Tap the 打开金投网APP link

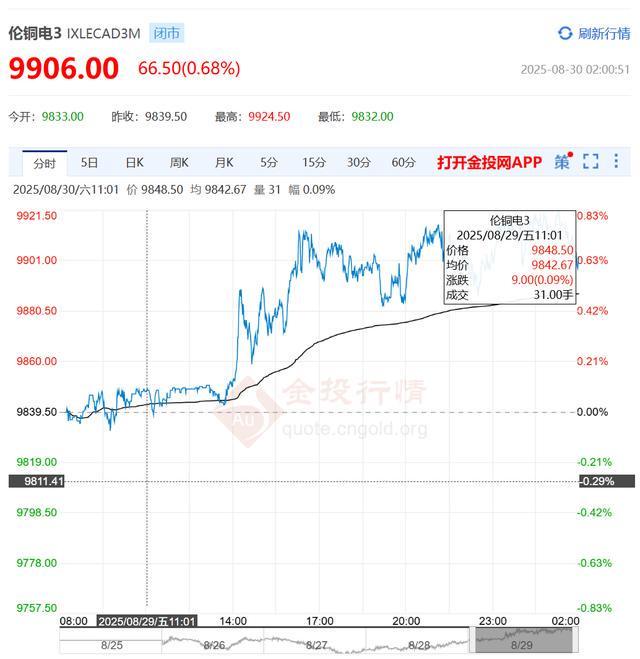point(488,163)
